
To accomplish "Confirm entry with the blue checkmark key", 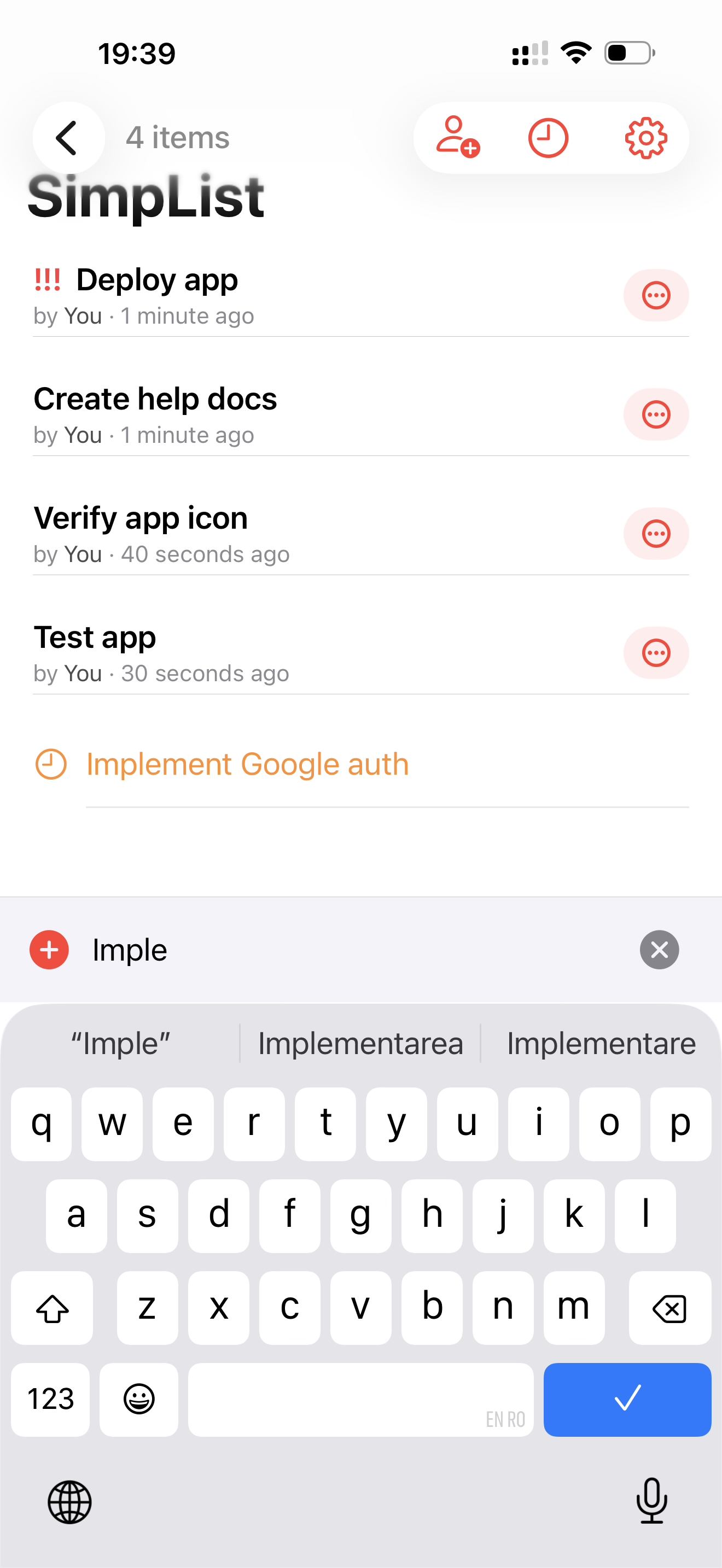I will tap(627, 1399).
